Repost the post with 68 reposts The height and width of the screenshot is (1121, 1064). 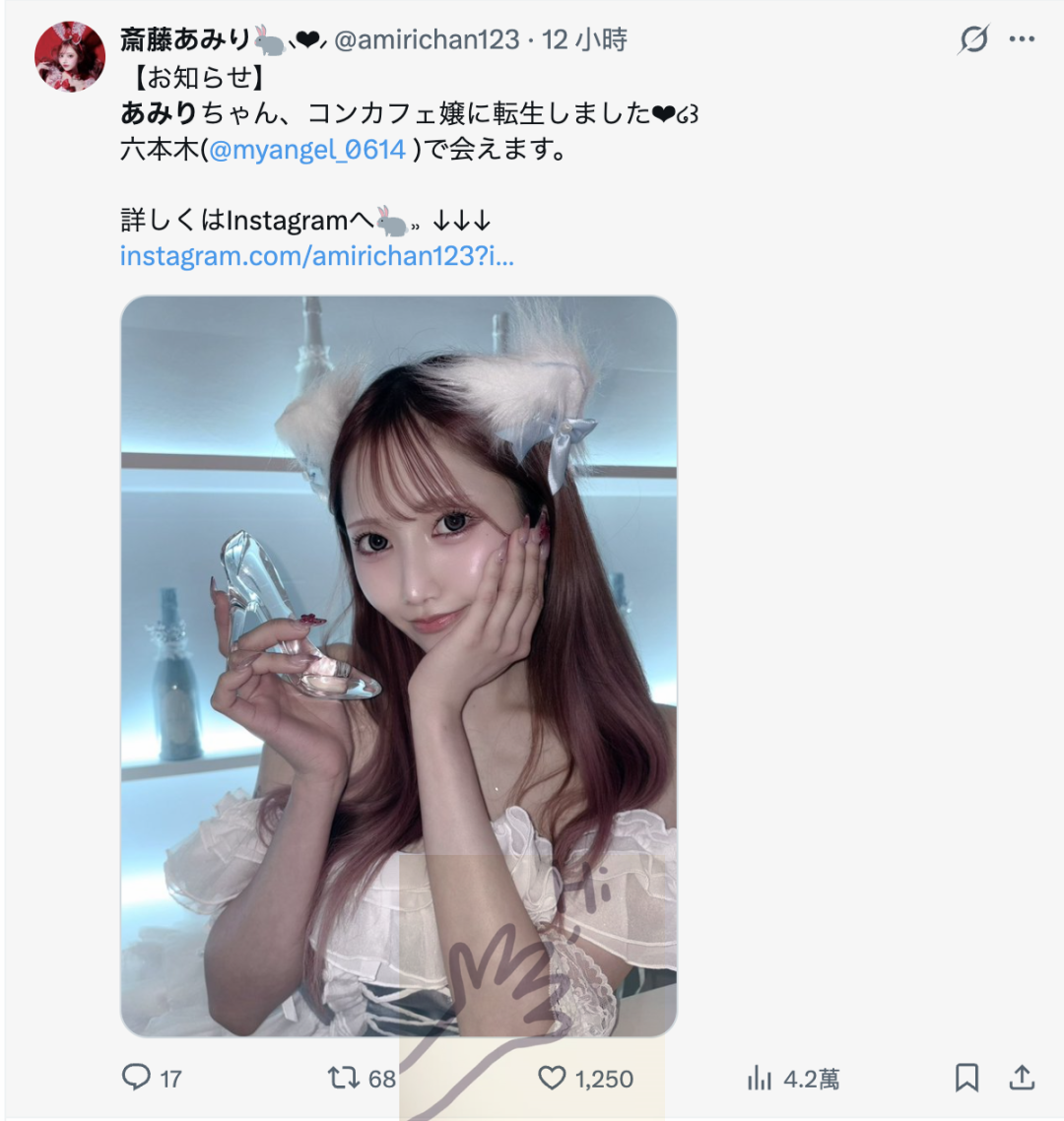344,1078
